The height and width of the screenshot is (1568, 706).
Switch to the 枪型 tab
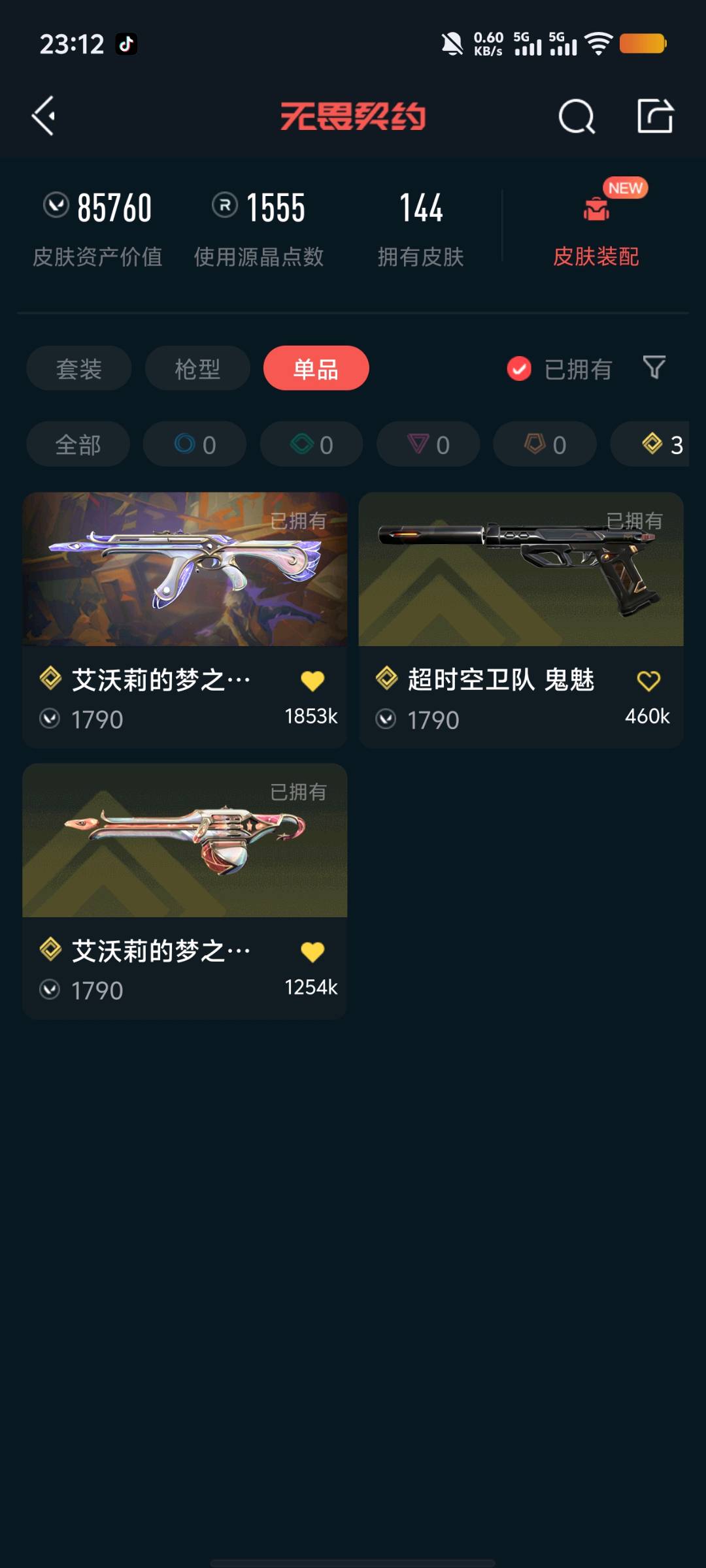pyautogui.click(x=197, y=368)
